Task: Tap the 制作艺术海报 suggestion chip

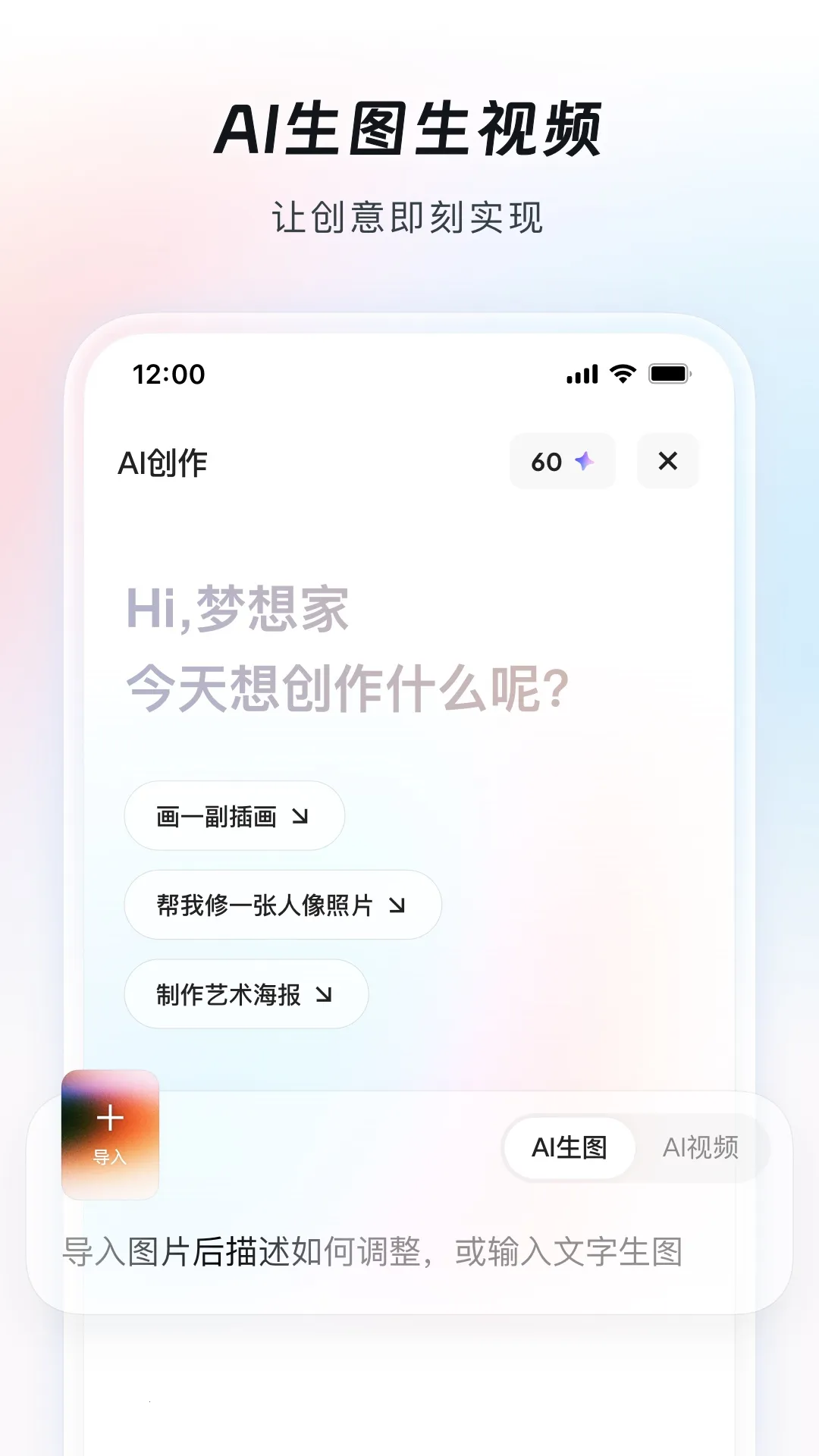Action: 246,994
